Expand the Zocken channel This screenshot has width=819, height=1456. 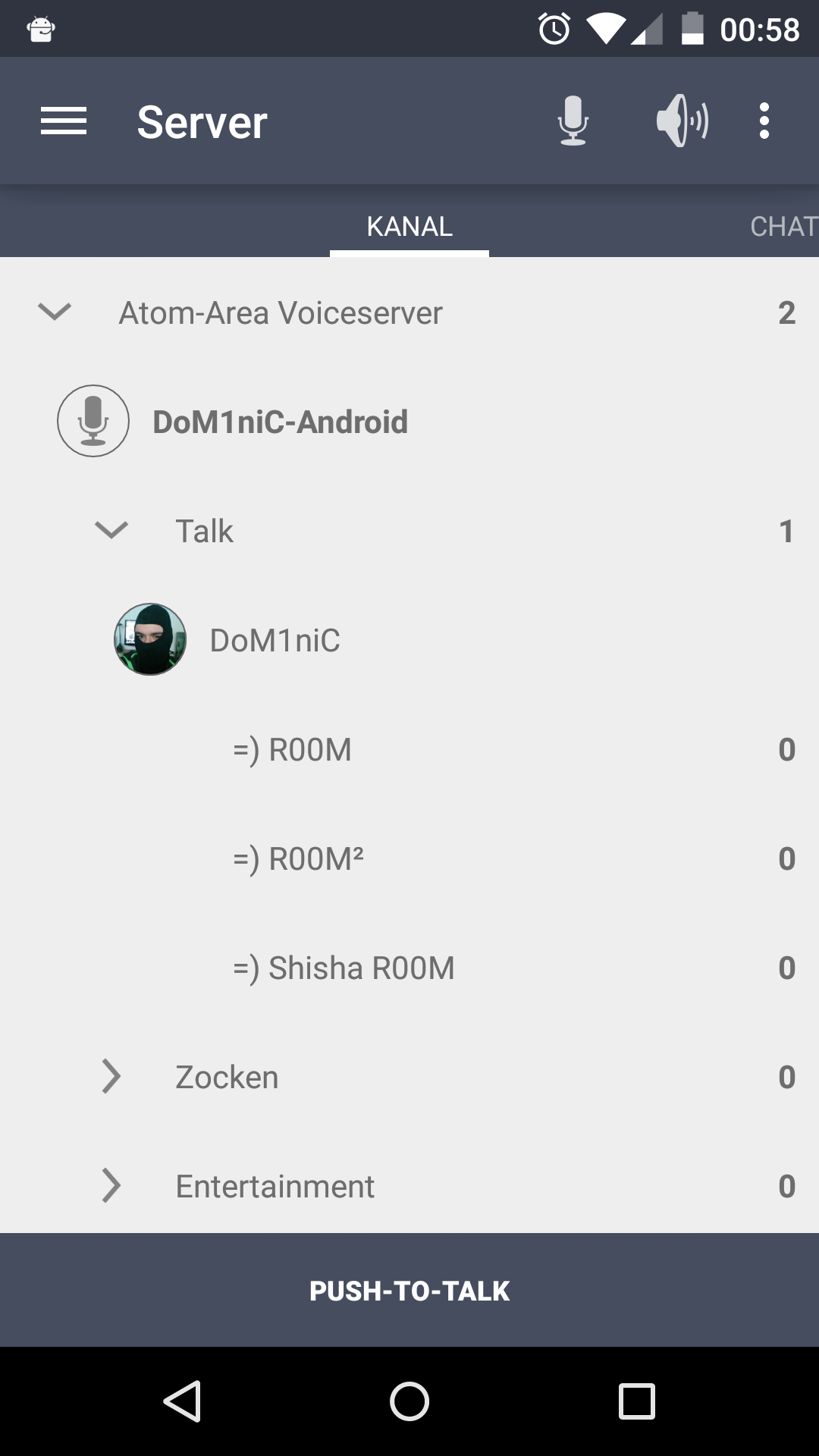click(111, 1077)
